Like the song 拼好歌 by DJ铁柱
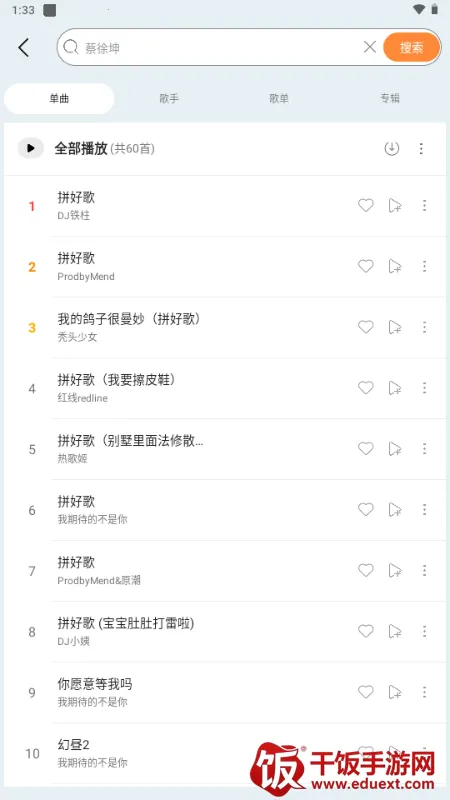The height and width of the screenshot is (800, 450). pyautogui.click(x=365, y=206)
